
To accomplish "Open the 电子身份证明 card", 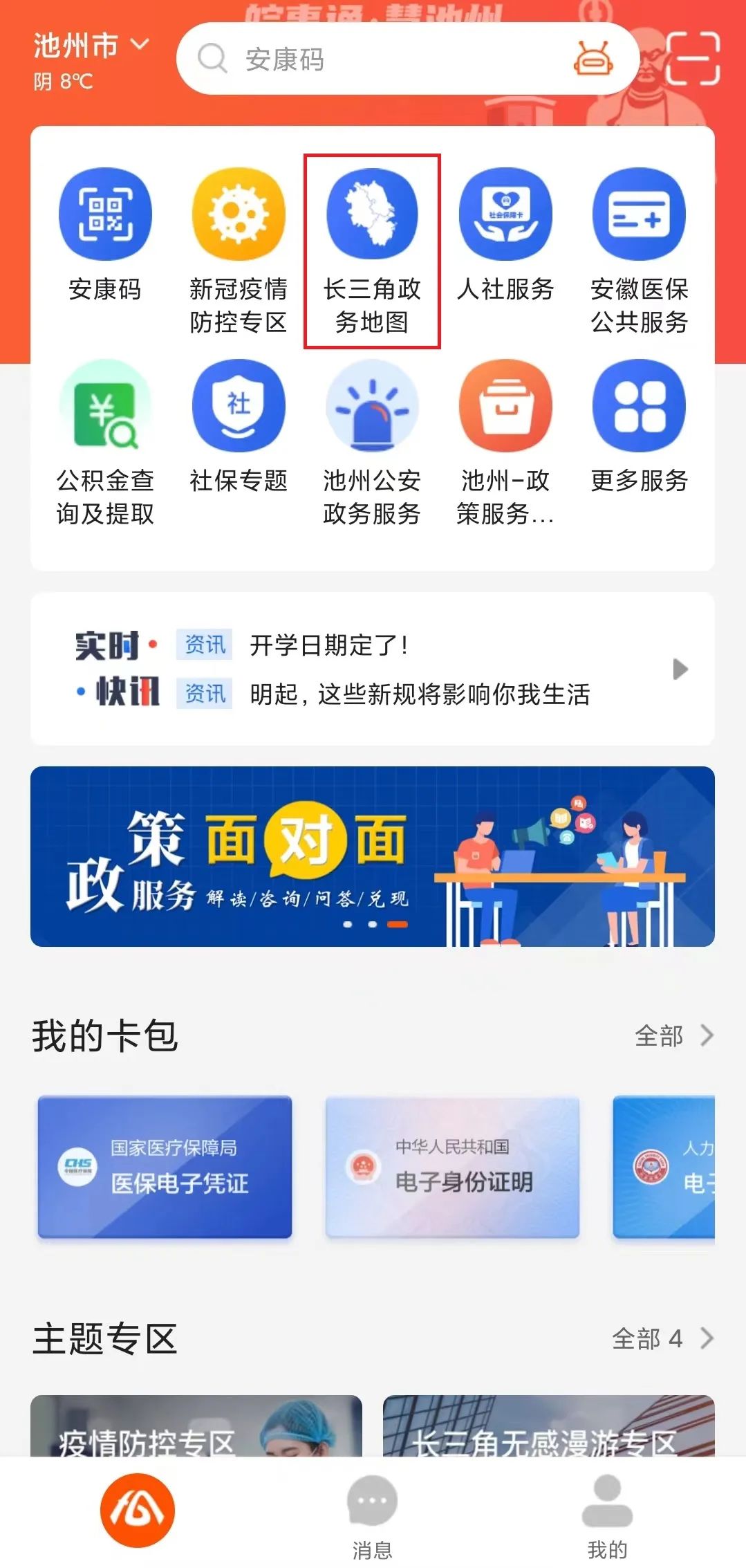I will 452,1167.
